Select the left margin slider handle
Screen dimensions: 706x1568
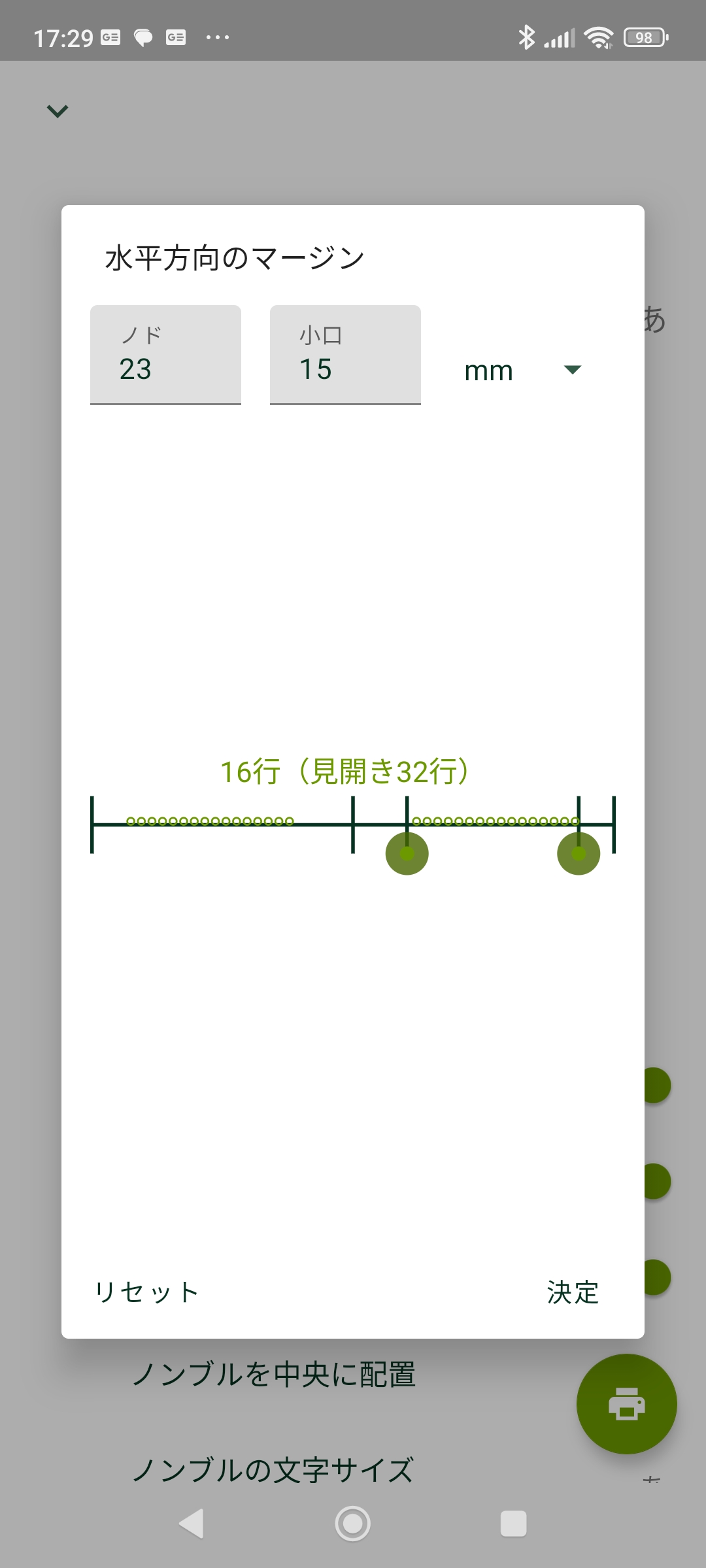tap(407, 853)
